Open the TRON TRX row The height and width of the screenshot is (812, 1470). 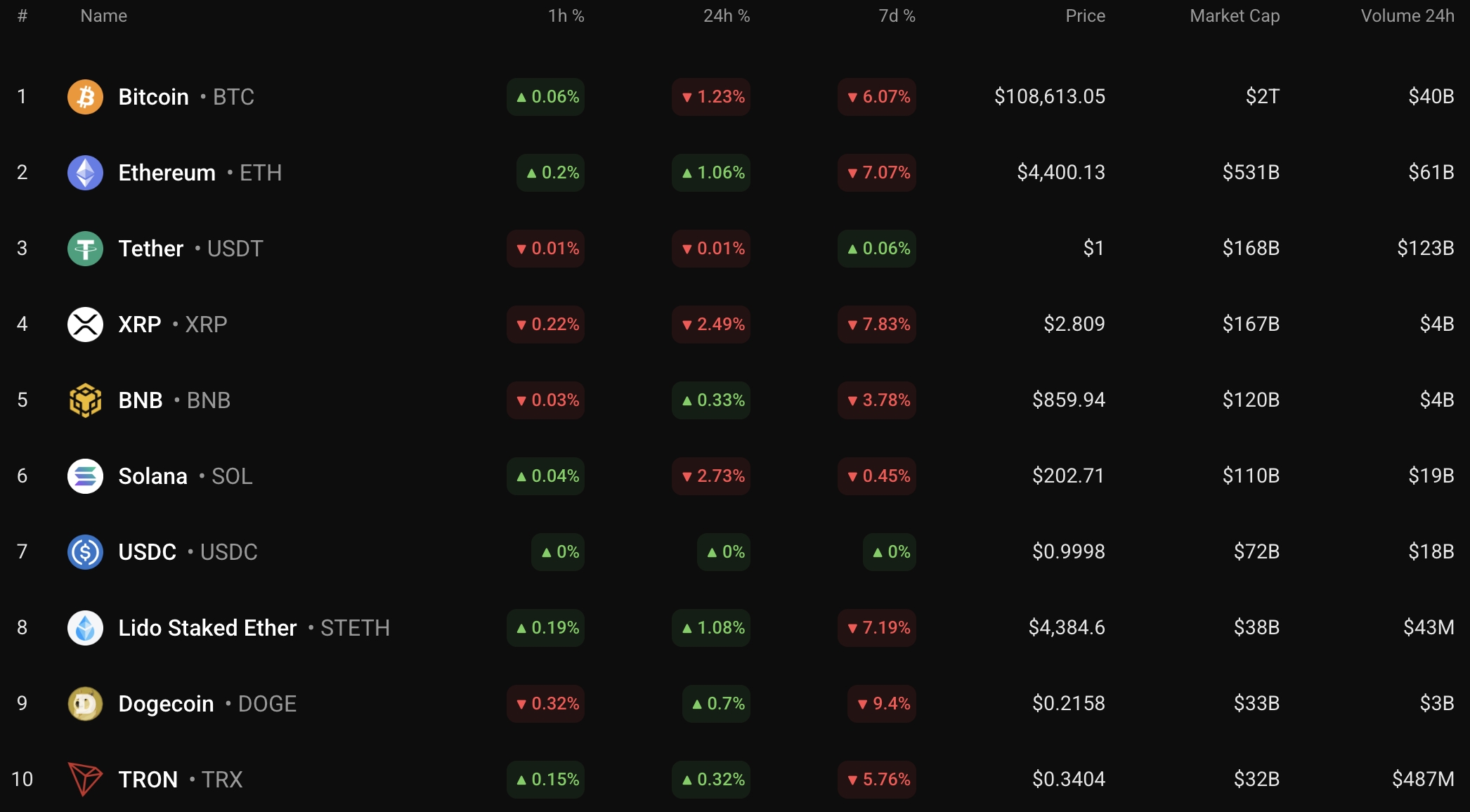coord(148,780)
